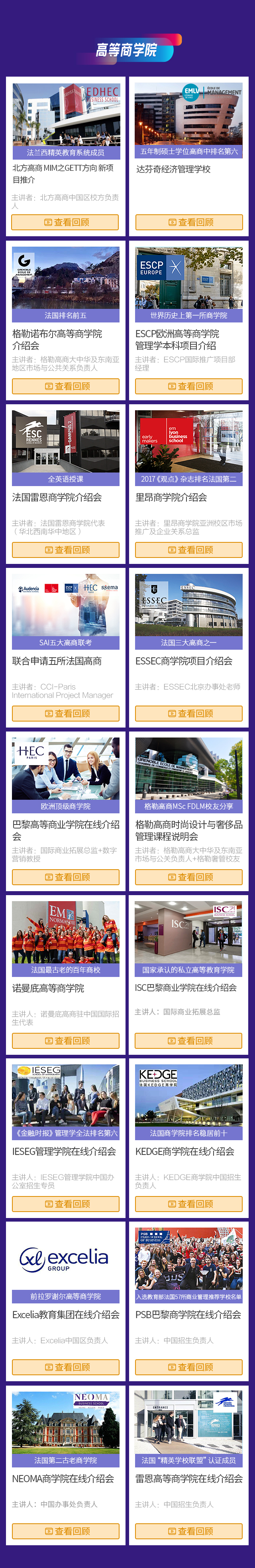查看巴黎高等商业学院在线介绍会回顾
The width and height of the screenshot is (255, 1568).
click(66, 877)
